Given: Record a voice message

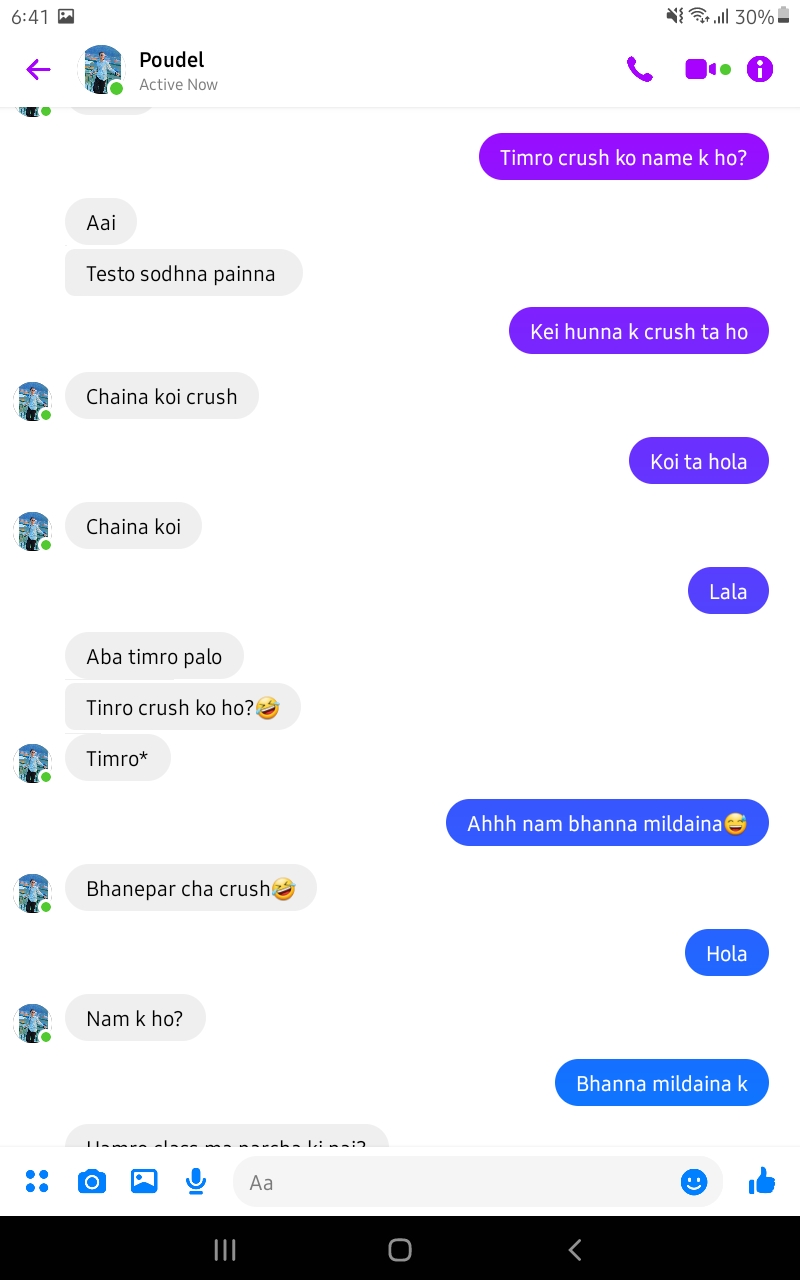Looking at the screenshot, I should click(196, 1182).
